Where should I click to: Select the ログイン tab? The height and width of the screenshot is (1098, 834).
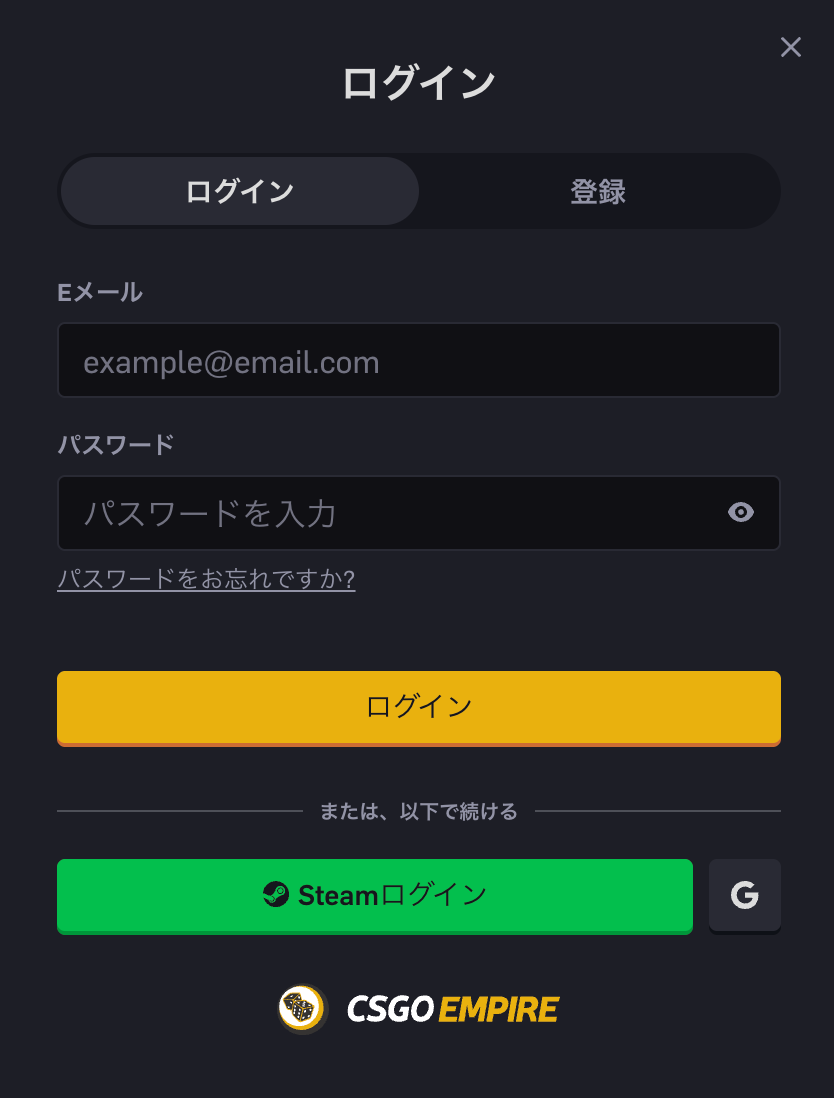[x=239, y=191]
